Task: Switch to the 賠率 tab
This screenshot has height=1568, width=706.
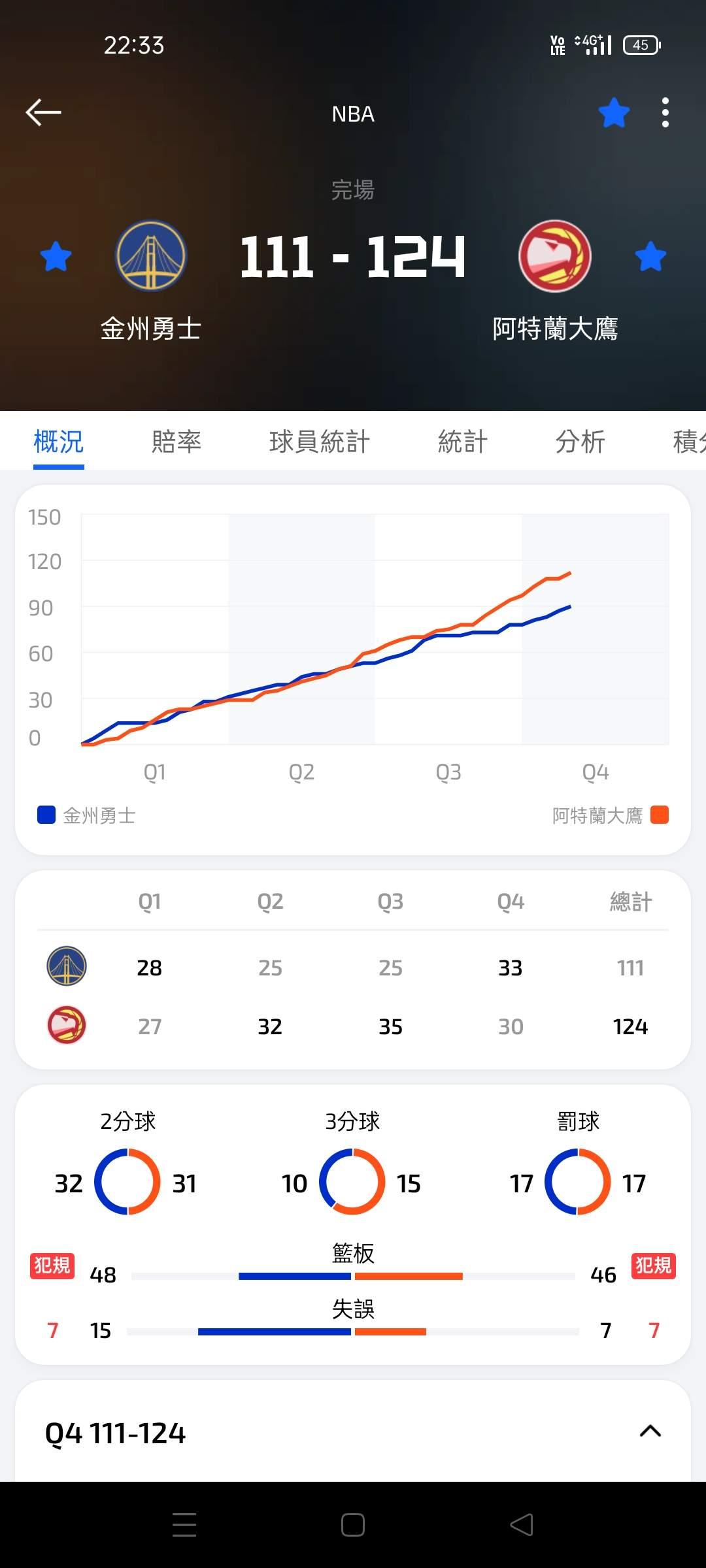Action: (176, 442)
